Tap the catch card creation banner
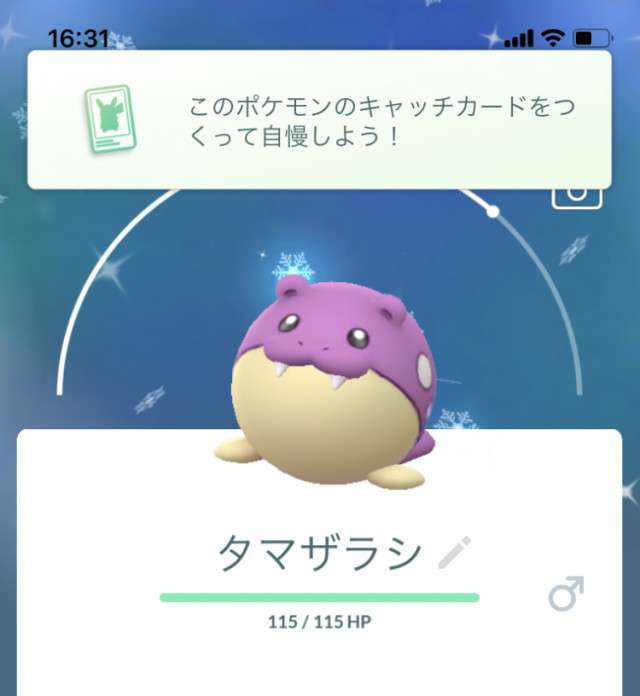The image size is (640, 696). click(319, 120)
